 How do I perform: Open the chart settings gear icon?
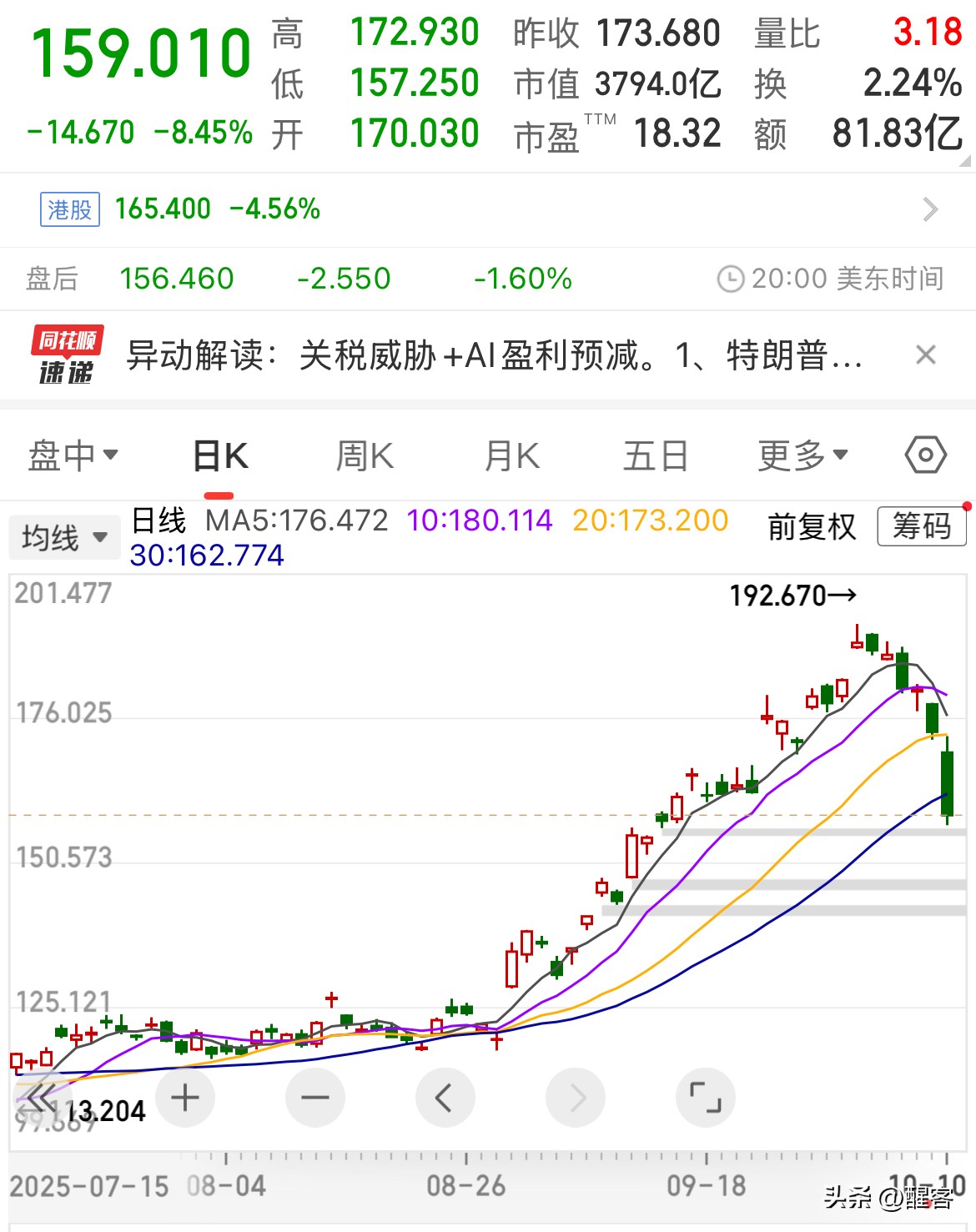pyautogui.click(x=924, y=455)
